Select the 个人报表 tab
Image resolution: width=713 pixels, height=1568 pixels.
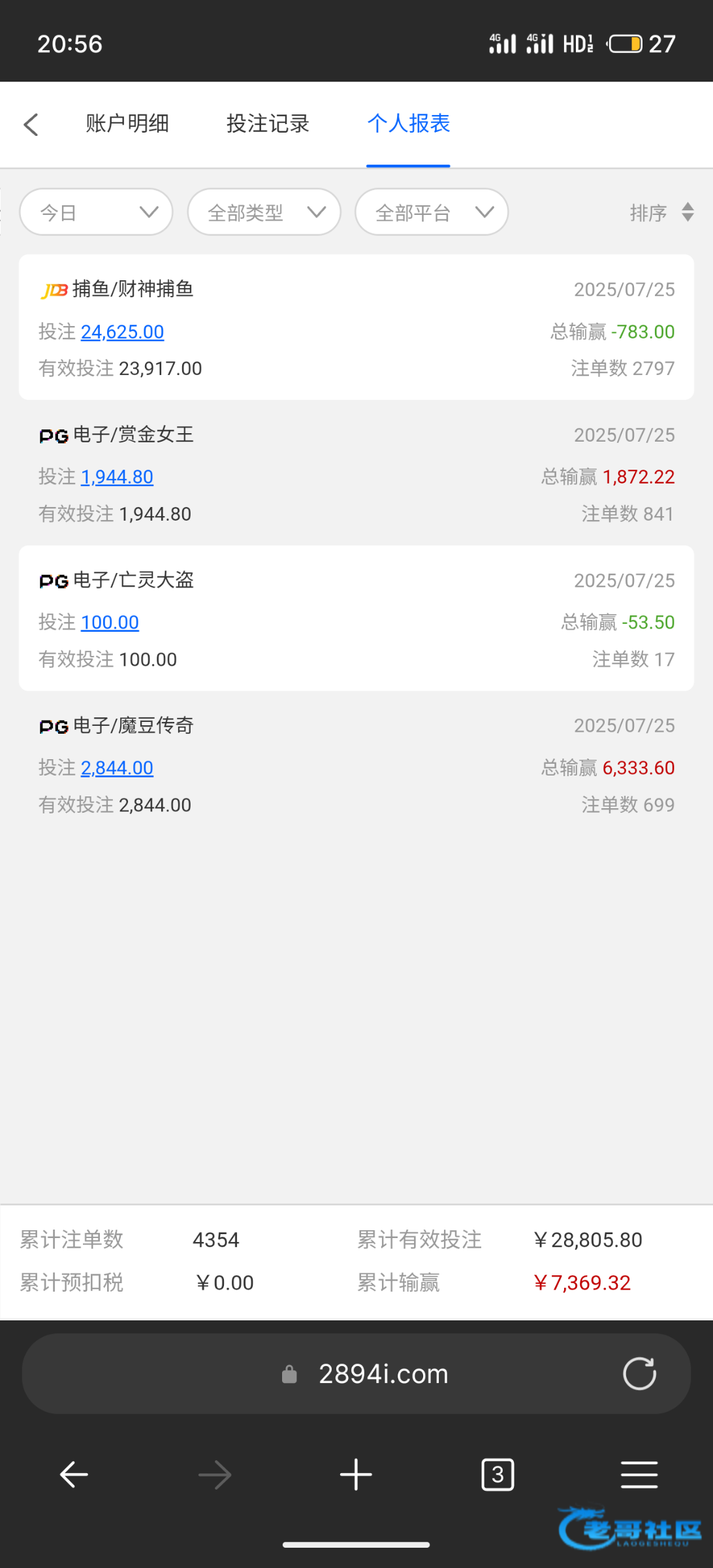point(408,123)
